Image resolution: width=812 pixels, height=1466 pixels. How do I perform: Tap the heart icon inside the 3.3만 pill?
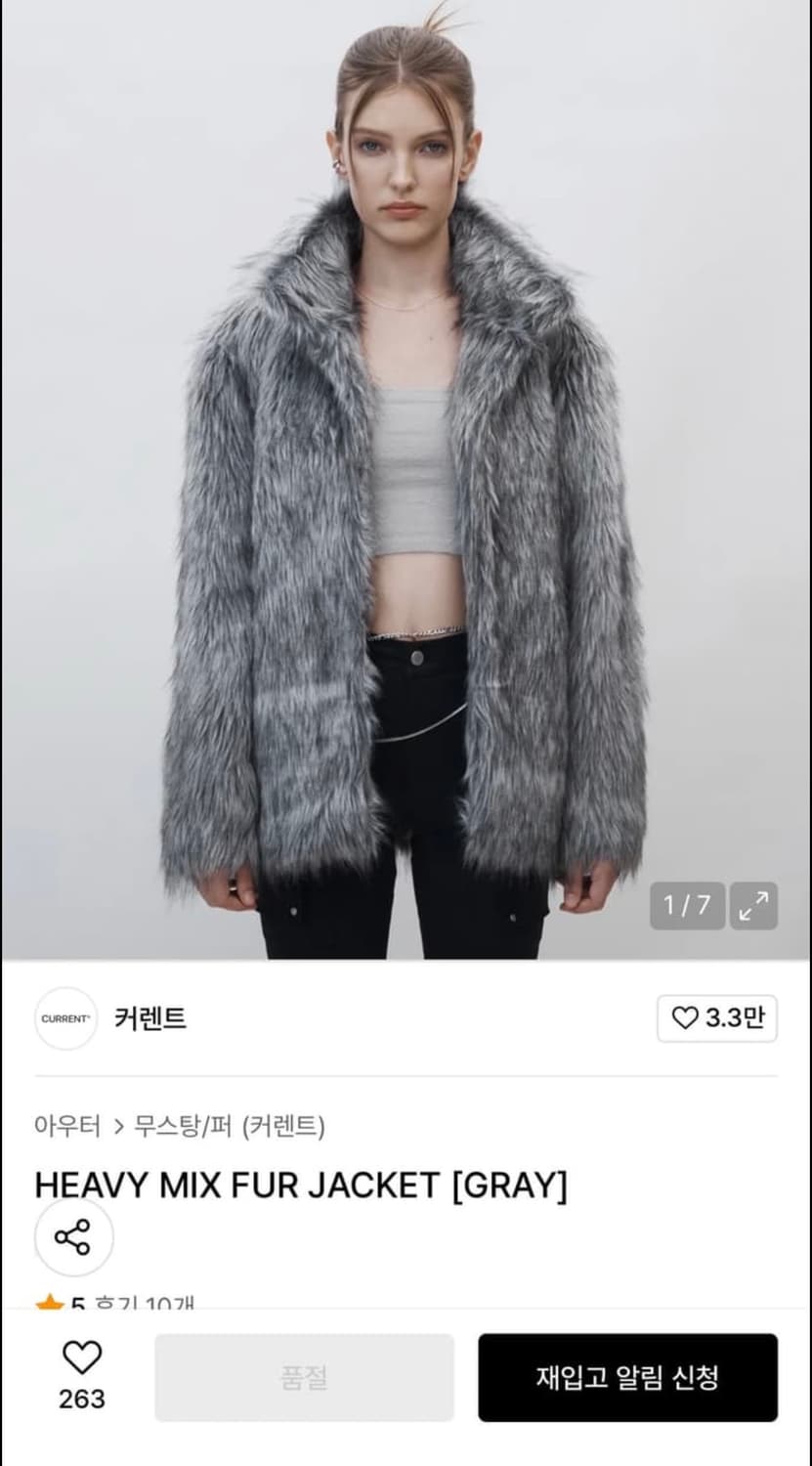click(x=686, y=1018)
